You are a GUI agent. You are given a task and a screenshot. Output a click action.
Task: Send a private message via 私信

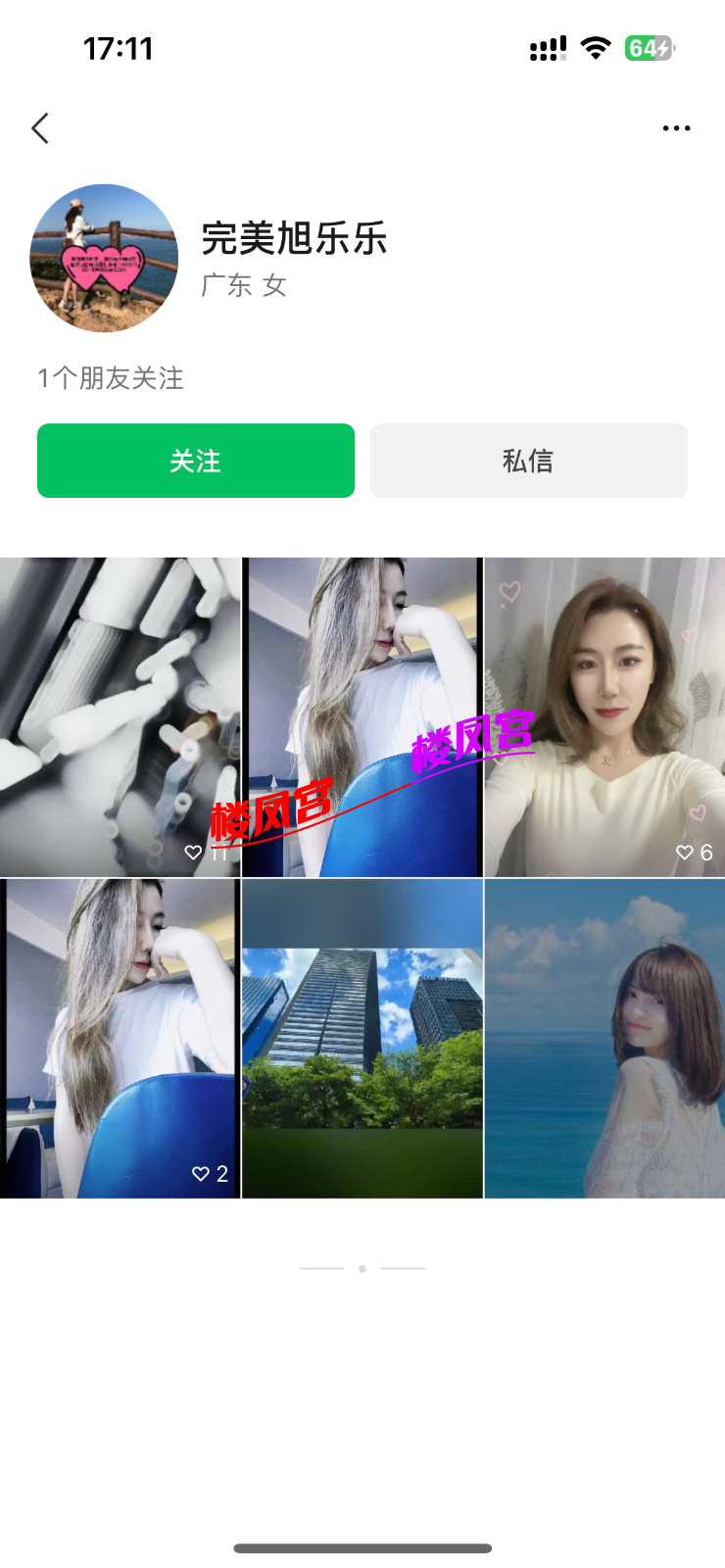click(x=528, y=461)
